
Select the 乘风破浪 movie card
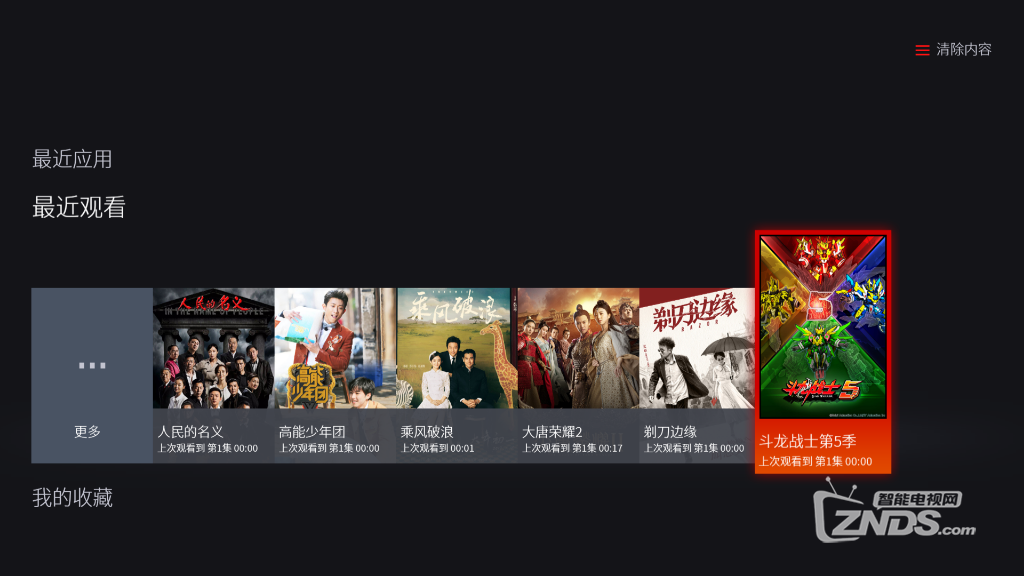456,375
